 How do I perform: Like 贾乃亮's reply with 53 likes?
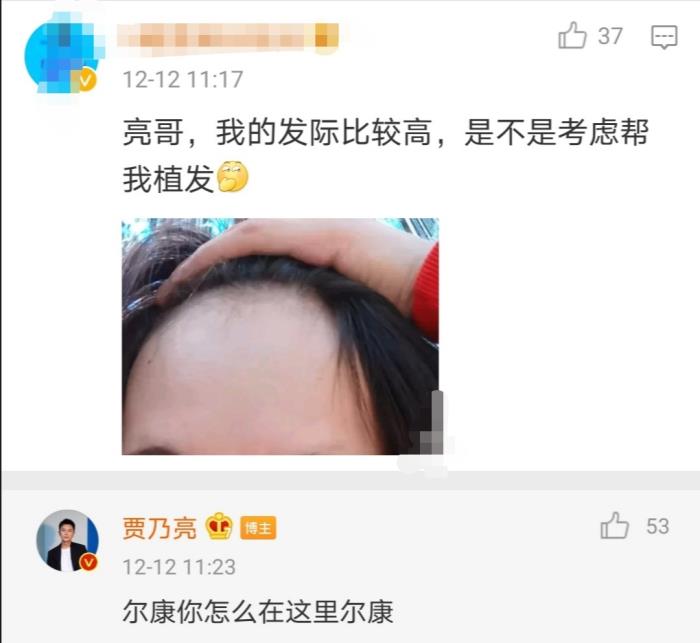614,526
